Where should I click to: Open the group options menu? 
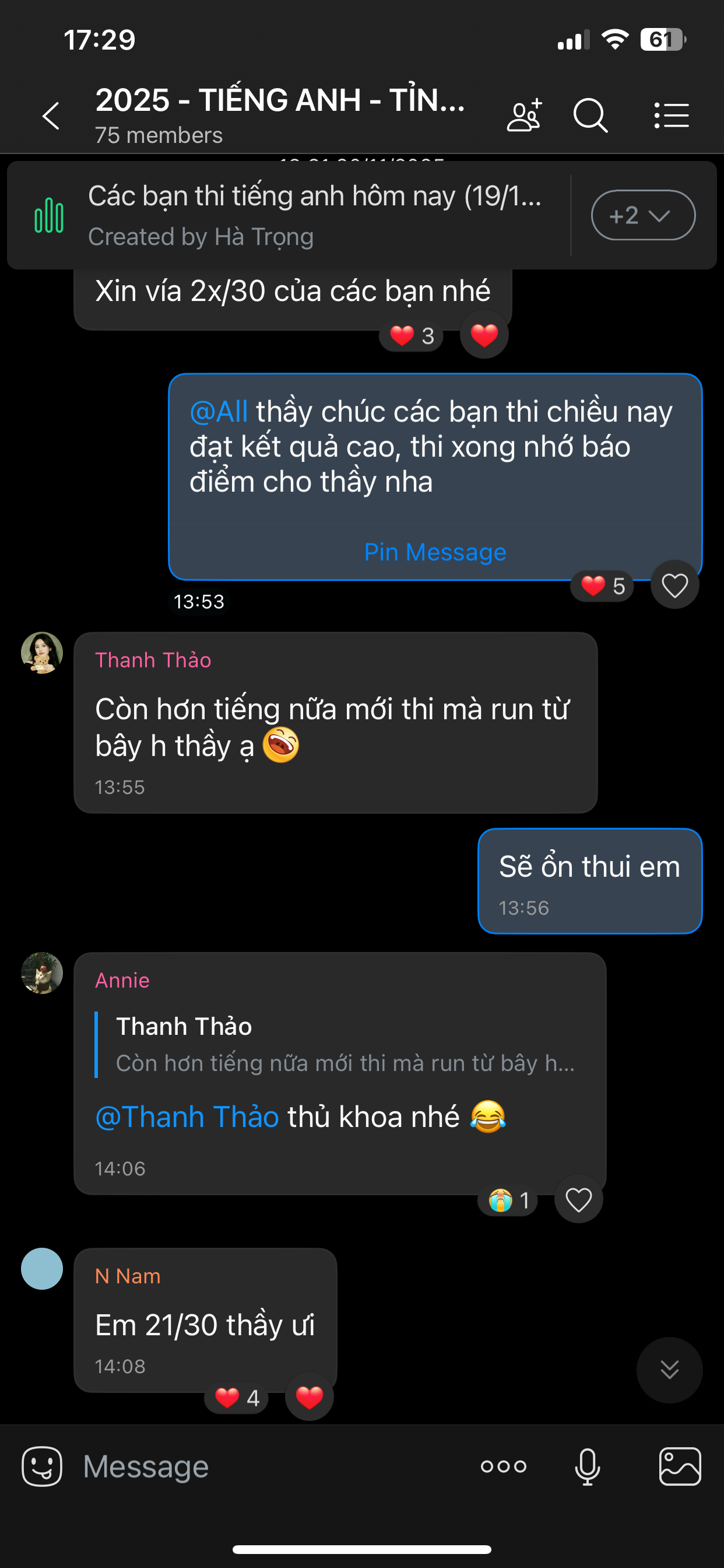671,116
